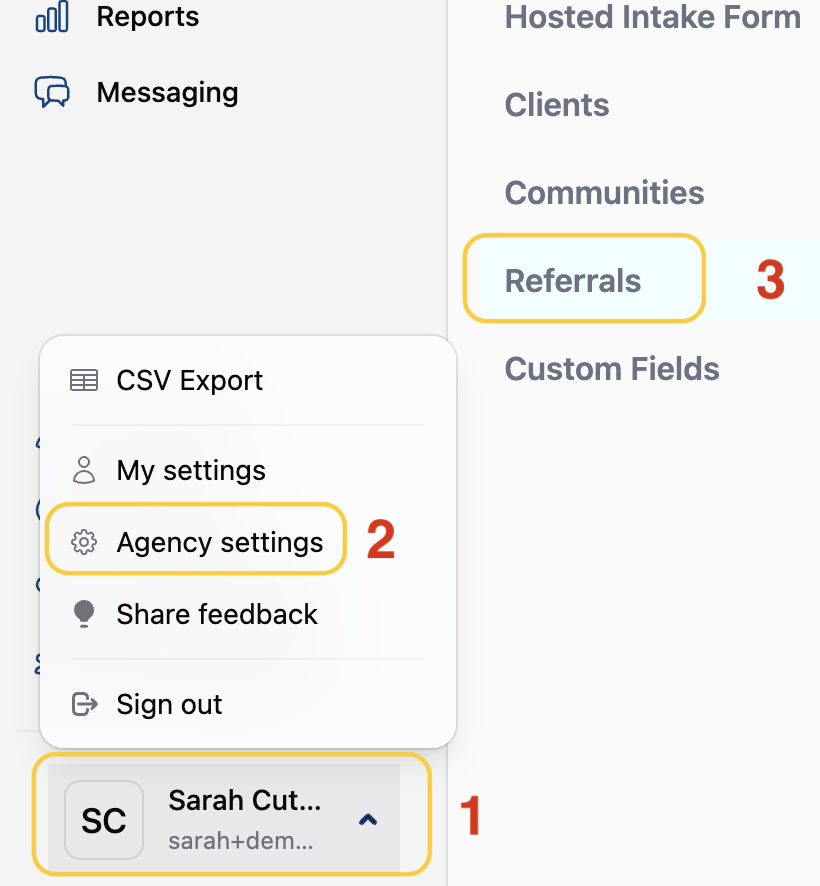Select the Referrals settings
820x886 pixels.
tap(573, 281)
